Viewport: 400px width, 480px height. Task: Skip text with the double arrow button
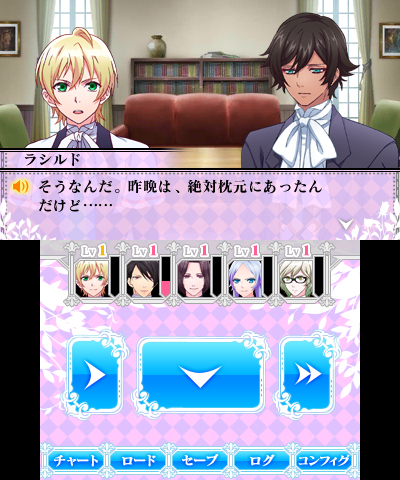[307, 375]
